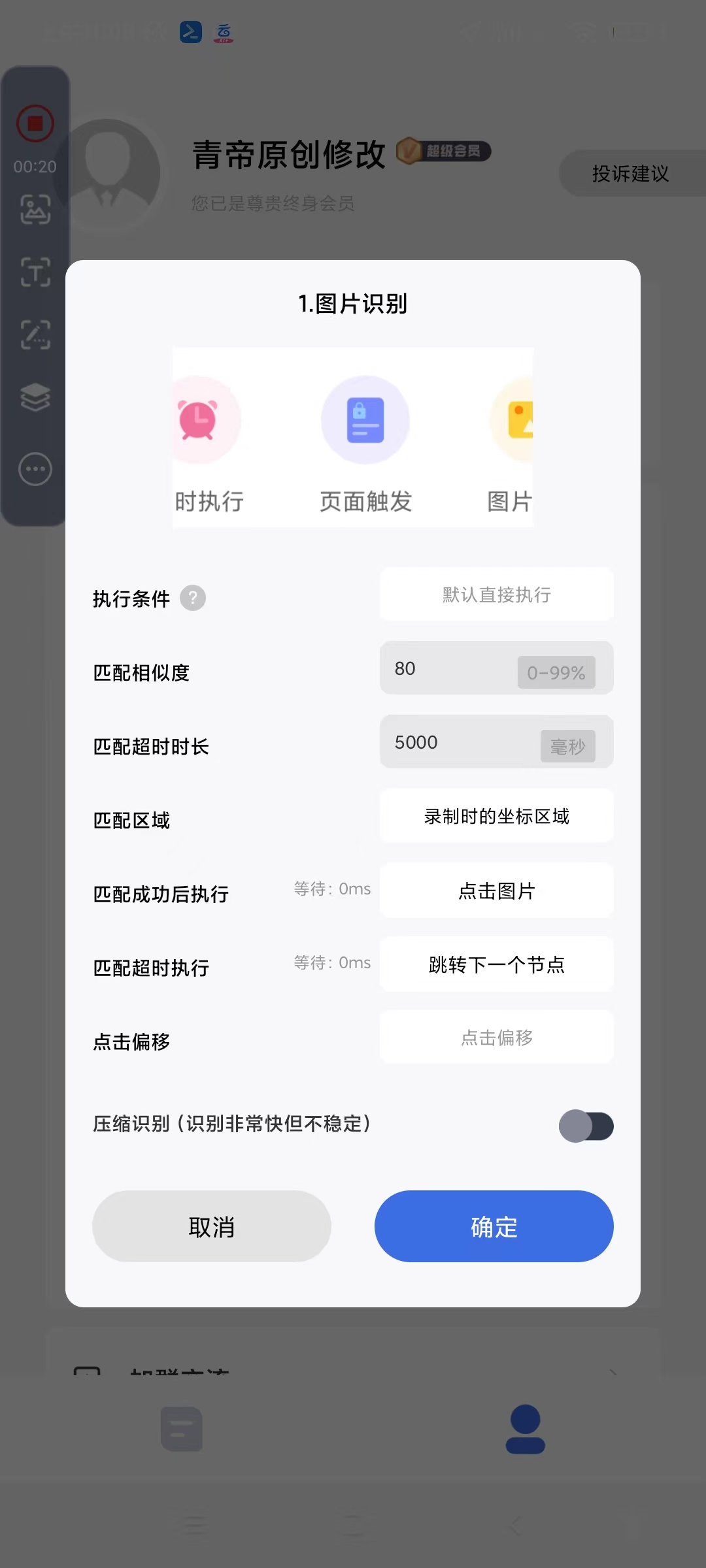This screenshot has width=706, height=1568.
Task: Toggle the 压缩识别 switch
Action: point(586,1126)
